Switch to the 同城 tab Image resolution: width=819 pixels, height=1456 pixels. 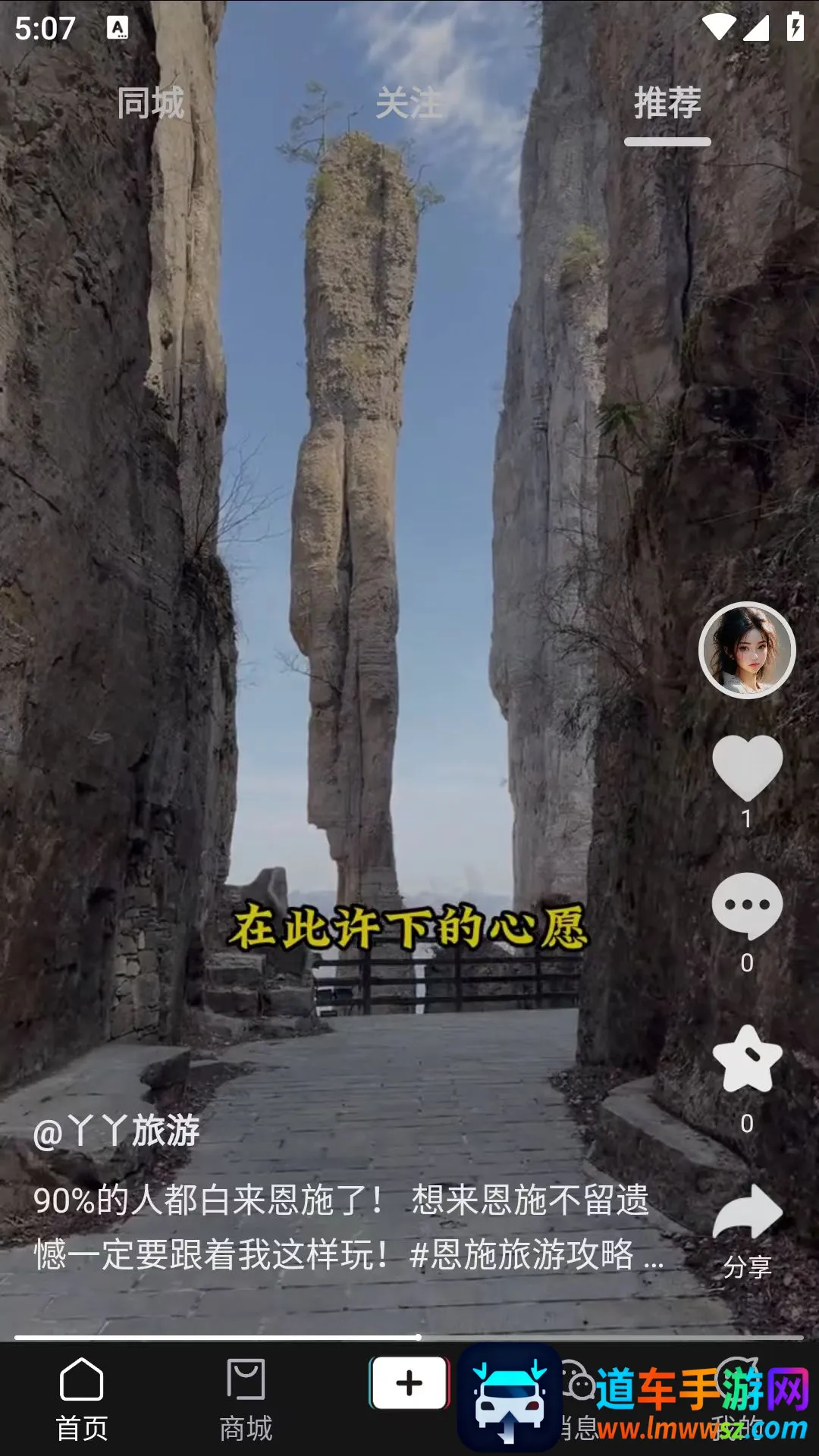150,102
